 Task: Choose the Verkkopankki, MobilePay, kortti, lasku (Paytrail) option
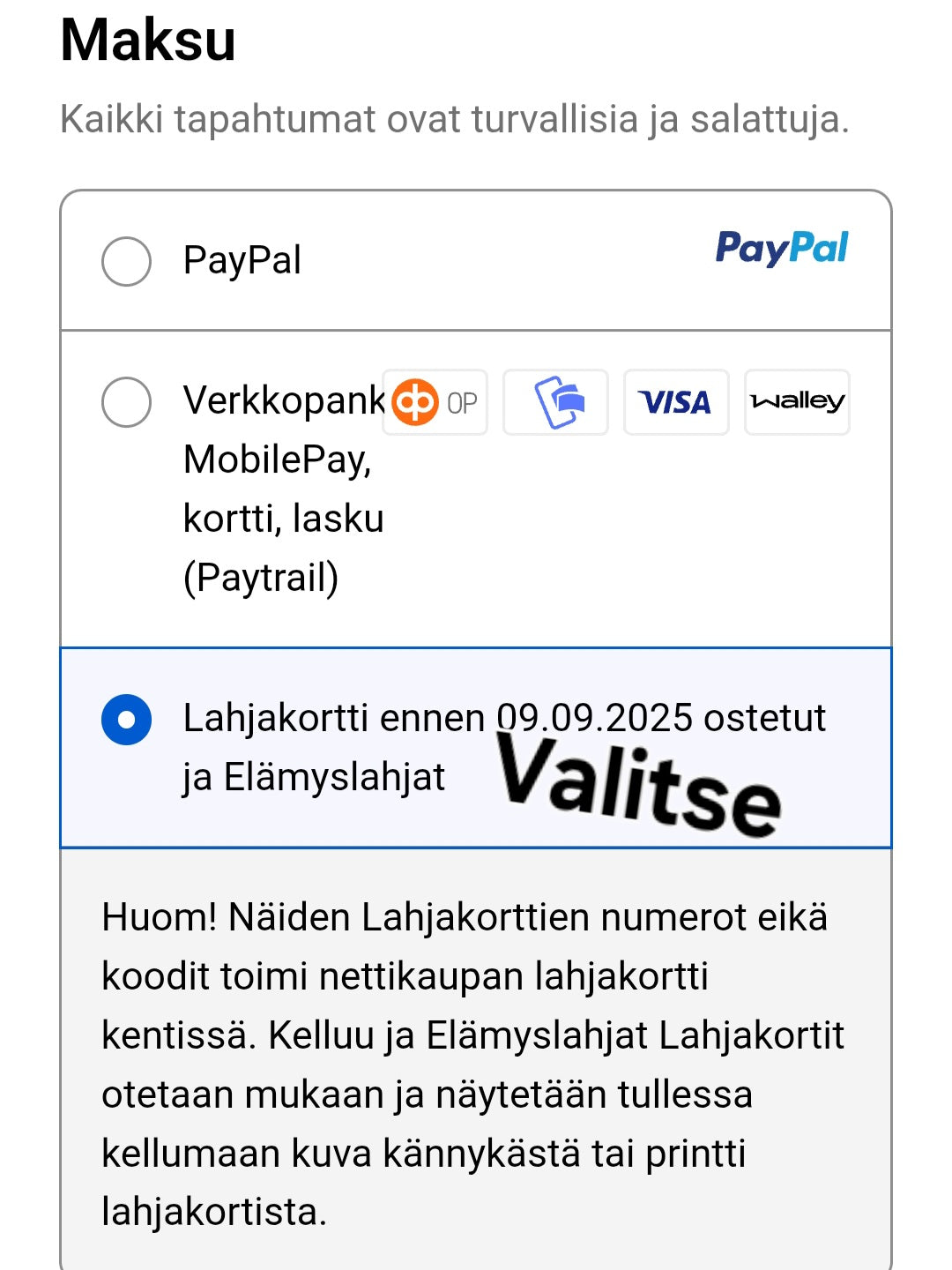point(127,402)
